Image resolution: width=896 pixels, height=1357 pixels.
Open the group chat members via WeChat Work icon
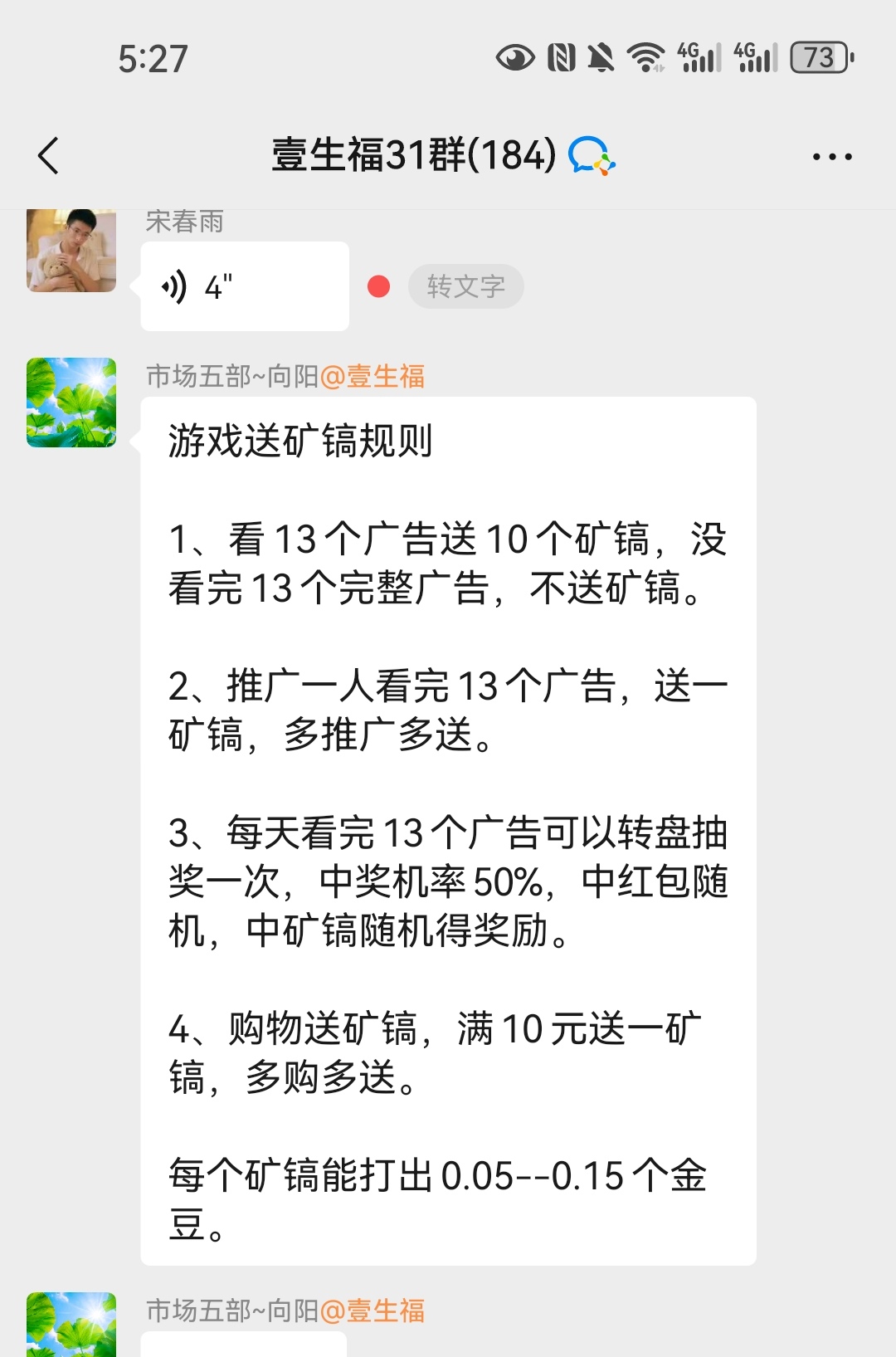(592, 156)
